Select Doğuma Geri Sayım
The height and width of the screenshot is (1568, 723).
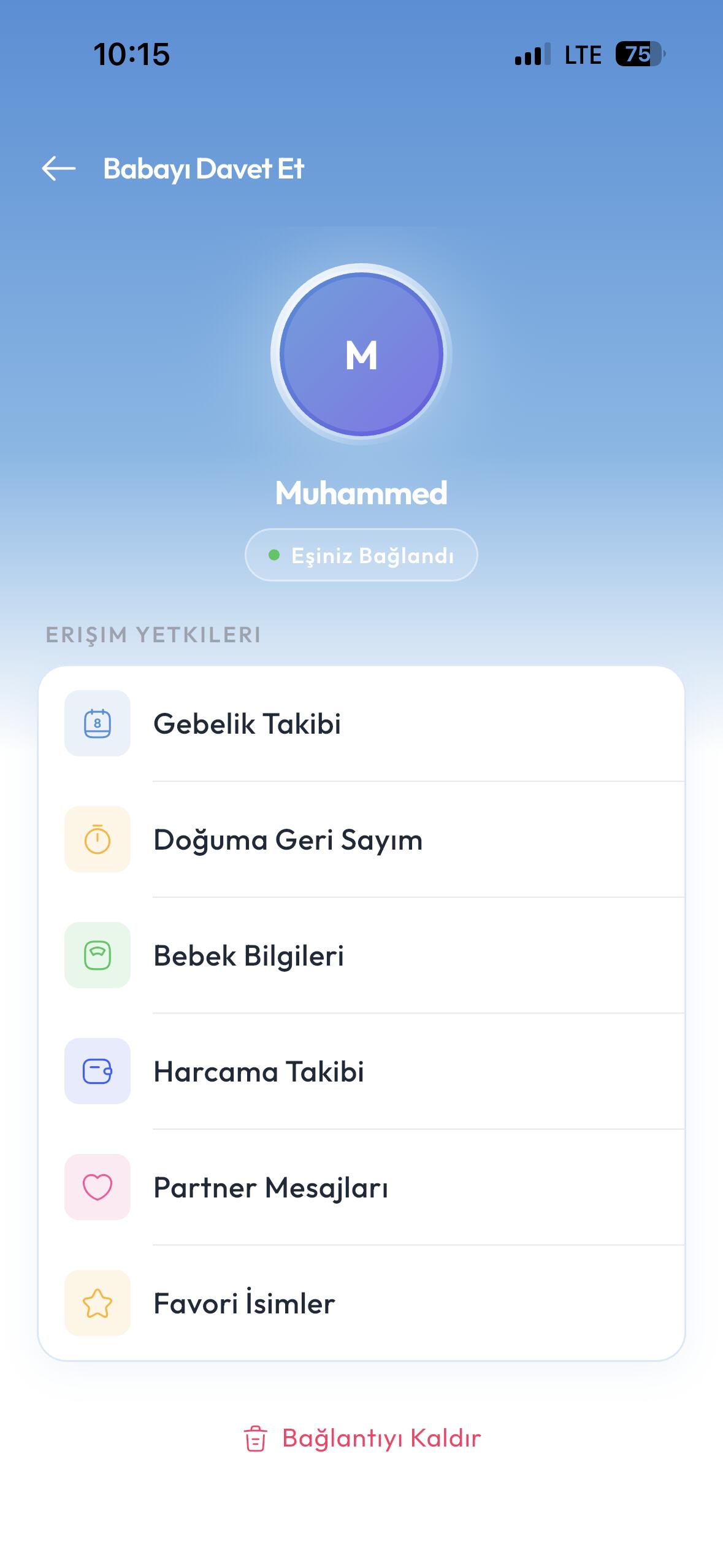click(361, 840)
